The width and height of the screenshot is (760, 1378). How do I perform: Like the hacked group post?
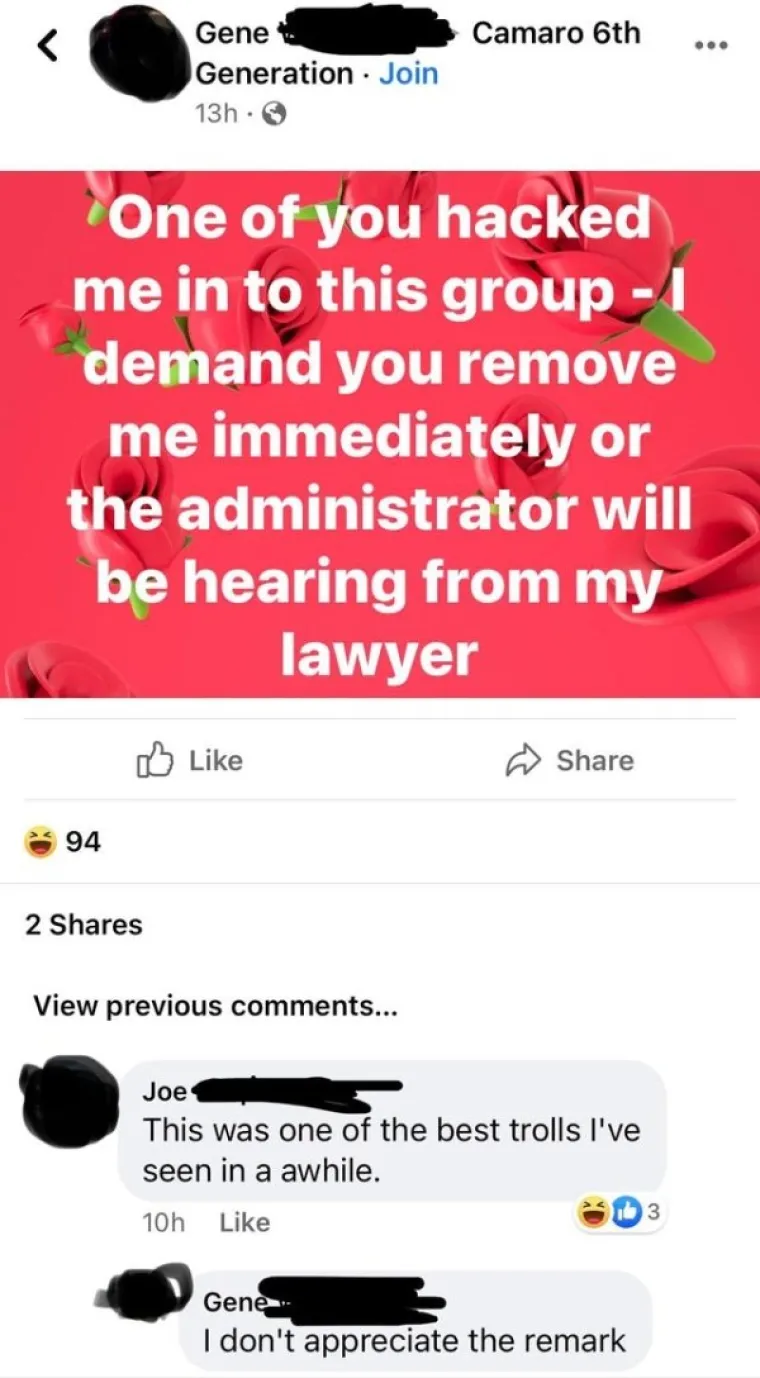click(x=190, y=761)
